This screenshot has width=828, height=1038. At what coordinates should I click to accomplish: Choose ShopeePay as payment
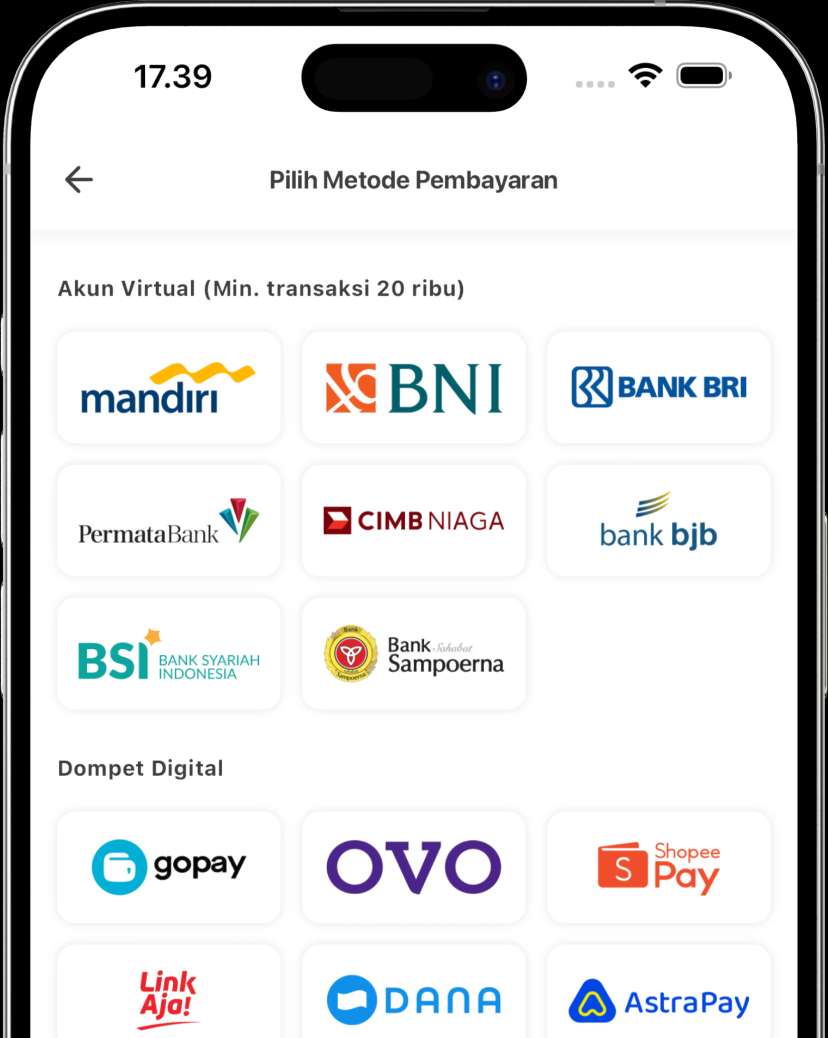(659, 867)
